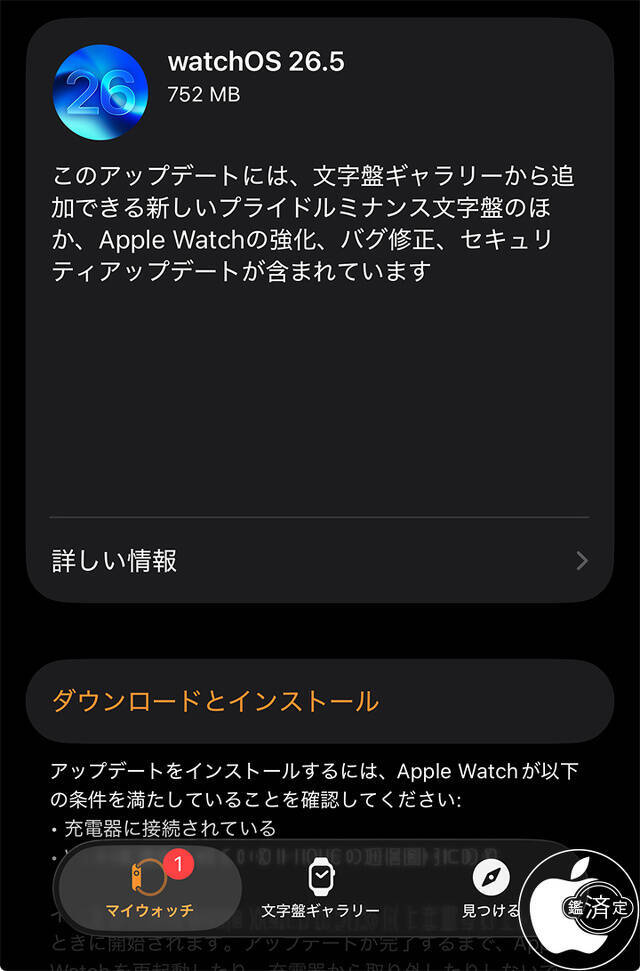
Task: Start ダウンロードとインストール
Action: coord(320,701)
